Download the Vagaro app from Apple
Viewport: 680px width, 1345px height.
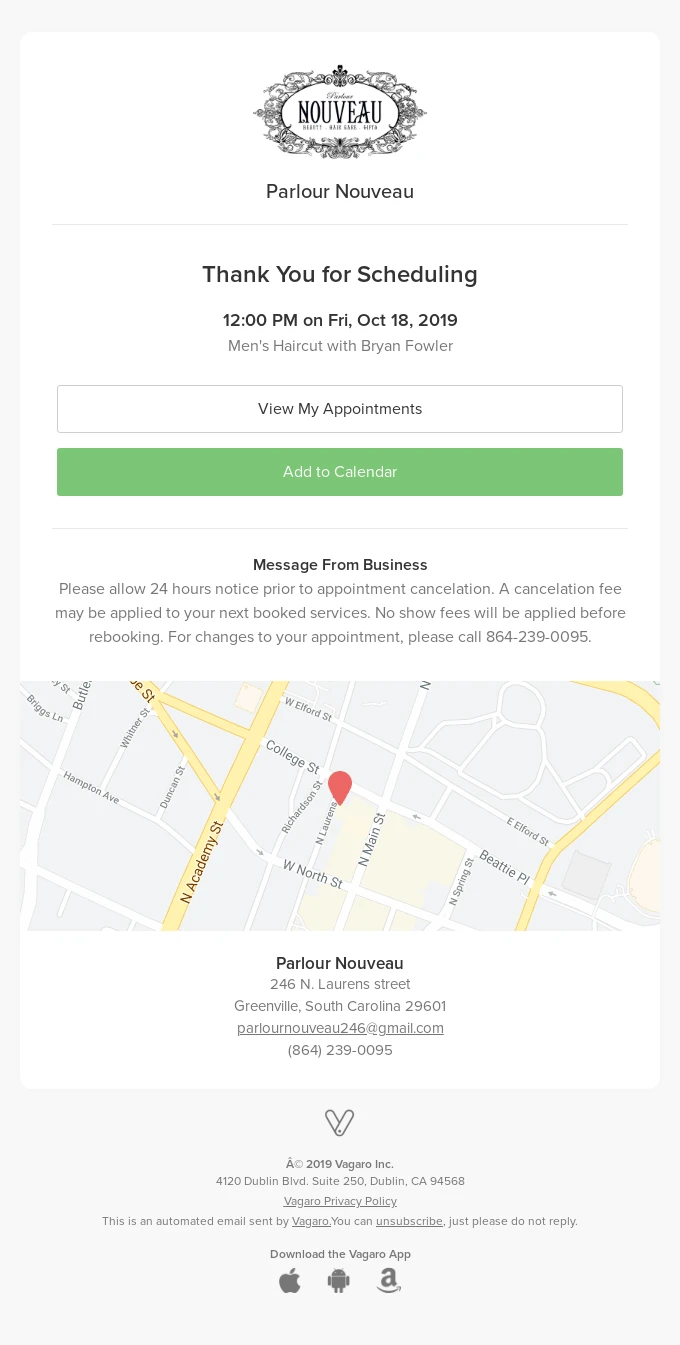[290, 1281]
